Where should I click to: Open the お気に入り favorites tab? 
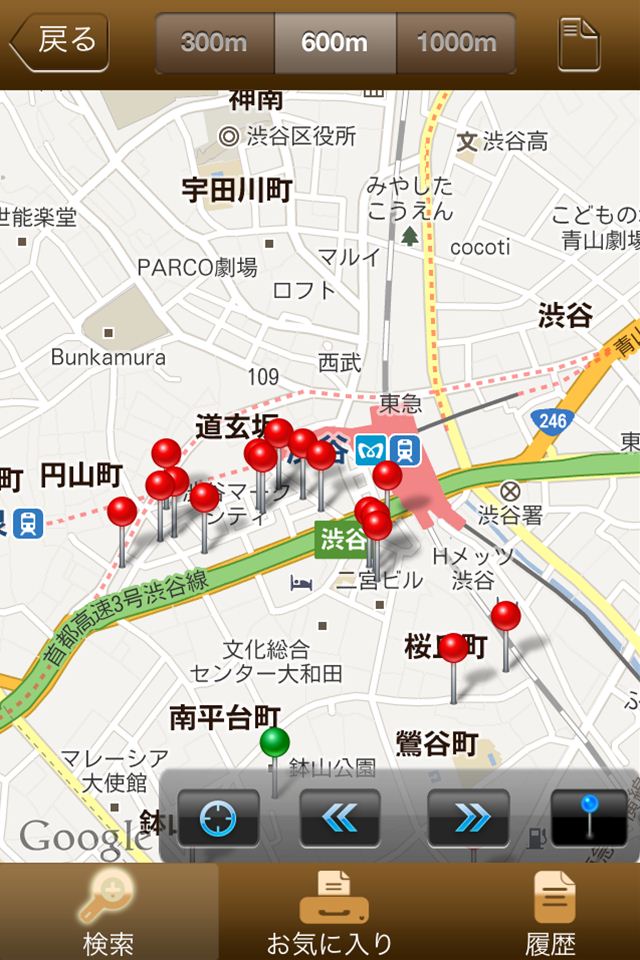coord(328,912)
